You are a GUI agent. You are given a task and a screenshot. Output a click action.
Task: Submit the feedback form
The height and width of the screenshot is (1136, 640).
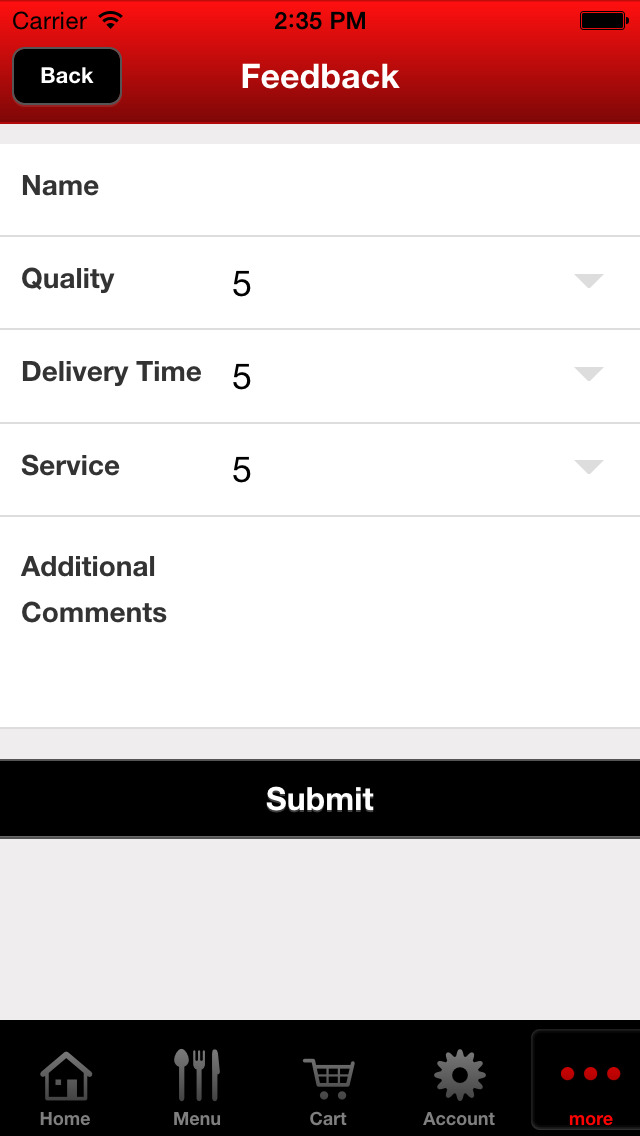[x=320, y=799]
